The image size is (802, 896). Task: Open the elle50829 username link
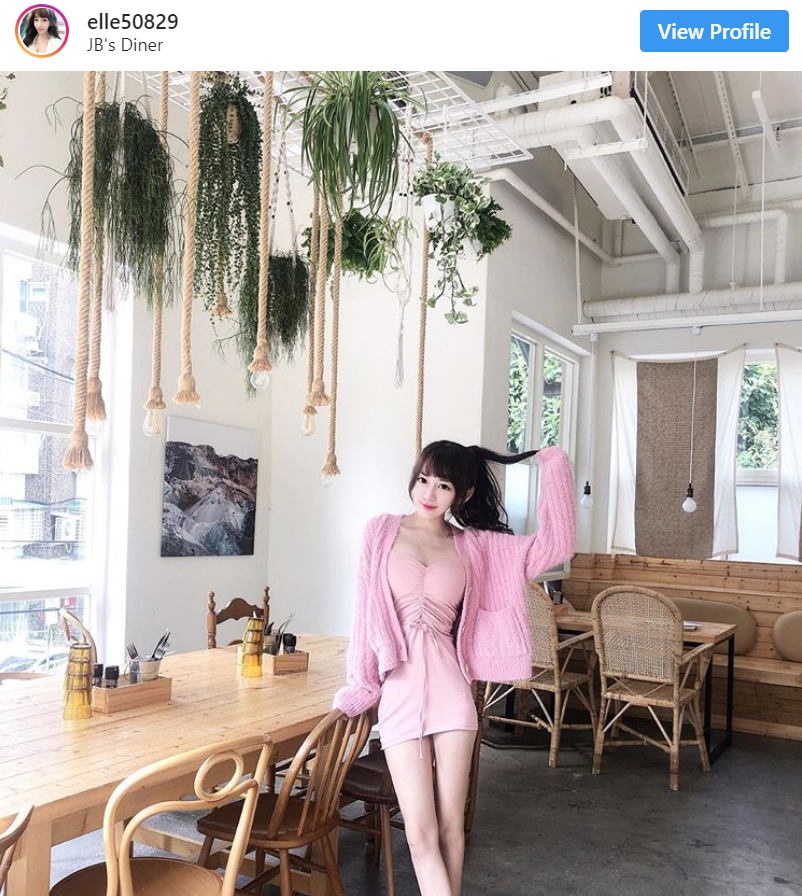pos(133,21)
